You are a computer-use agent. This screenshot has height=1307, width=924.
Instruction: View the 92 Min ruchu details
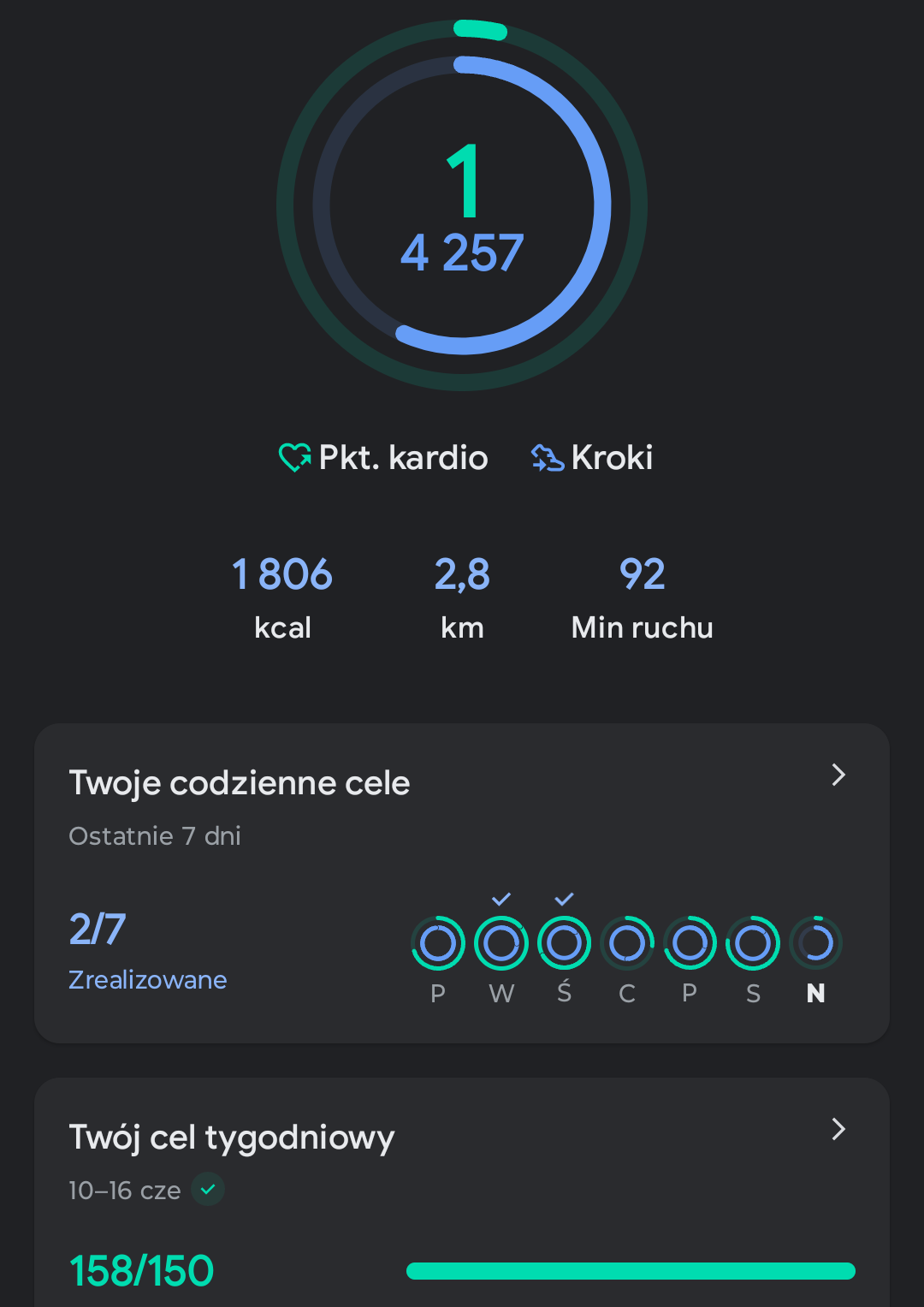coord(642,597)
